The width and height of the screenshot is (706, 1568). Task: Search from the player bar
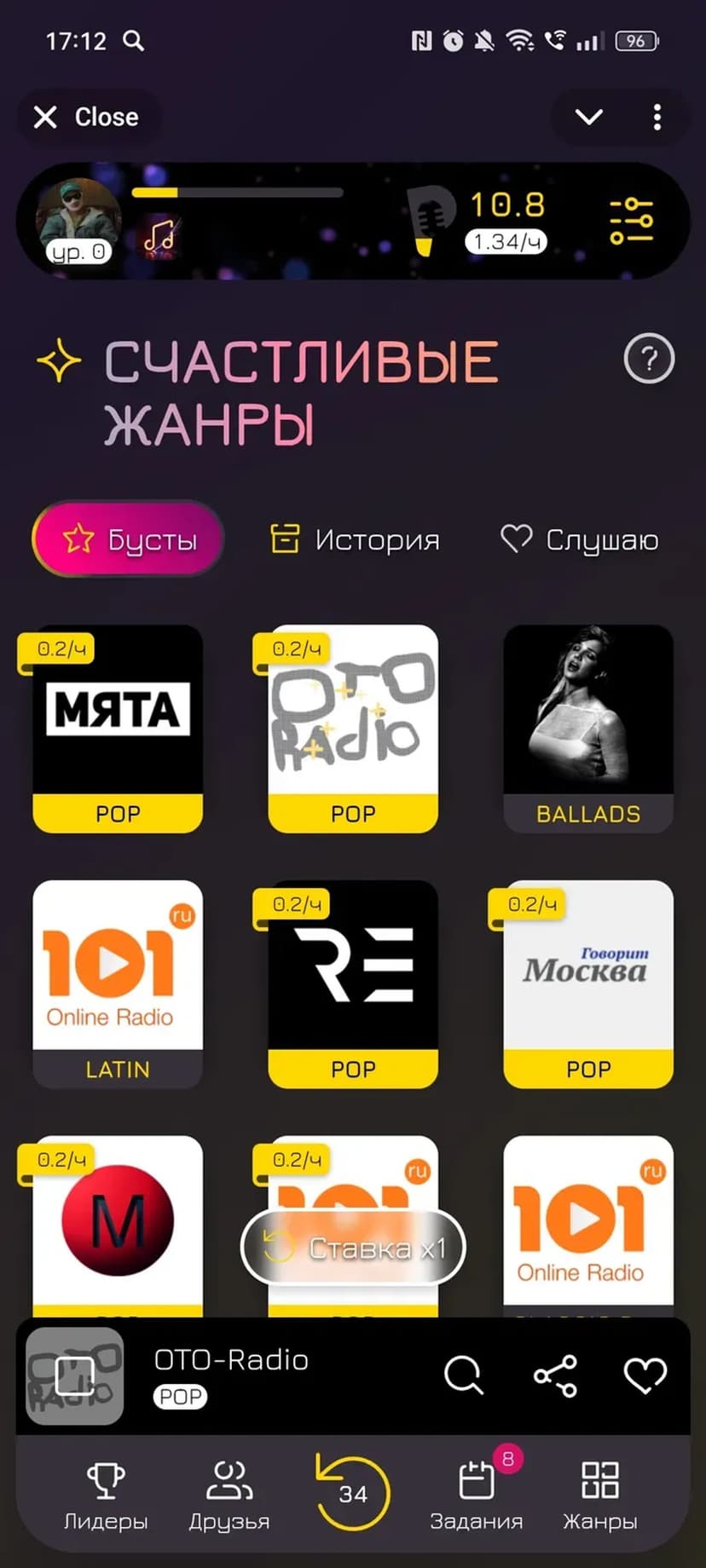[x=463, y=1375]
